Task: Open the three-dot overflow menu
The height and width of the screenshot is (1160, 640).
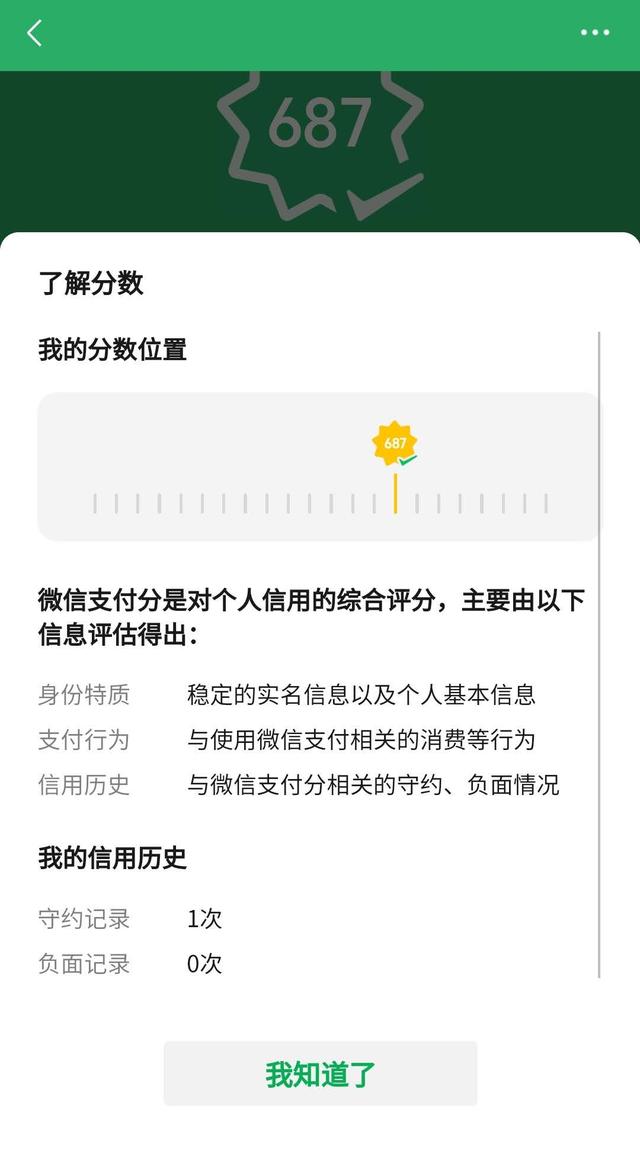Action: tap(595, 33)
